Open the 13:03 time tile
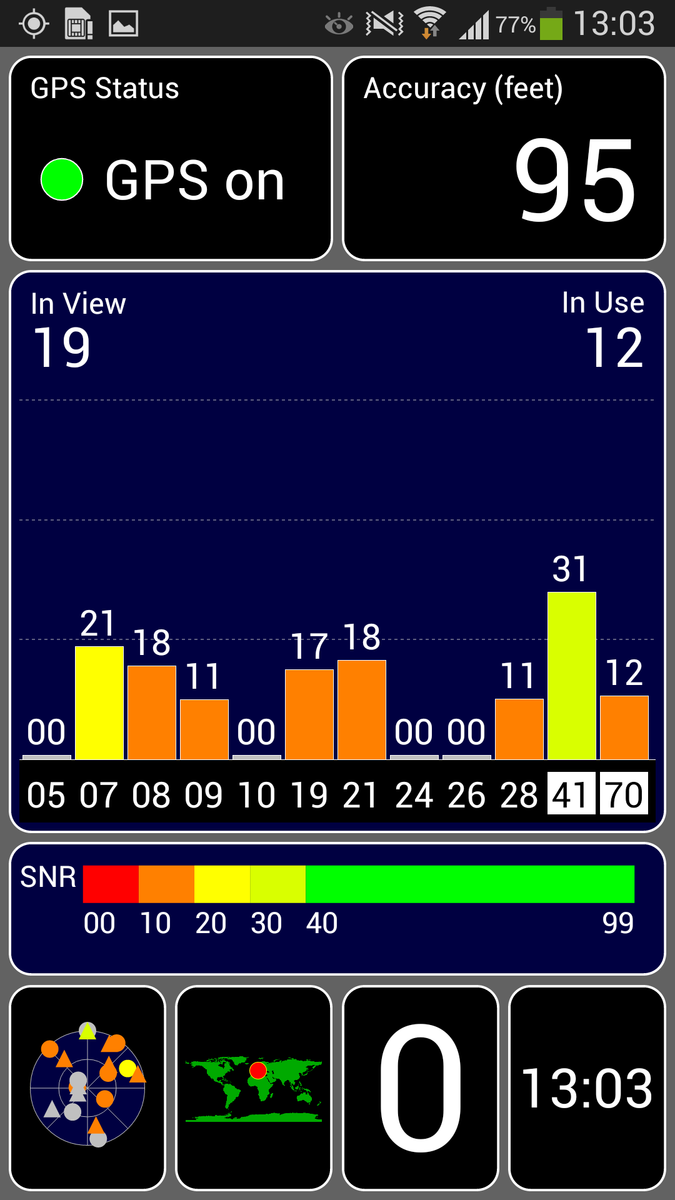 [586, 1086]
